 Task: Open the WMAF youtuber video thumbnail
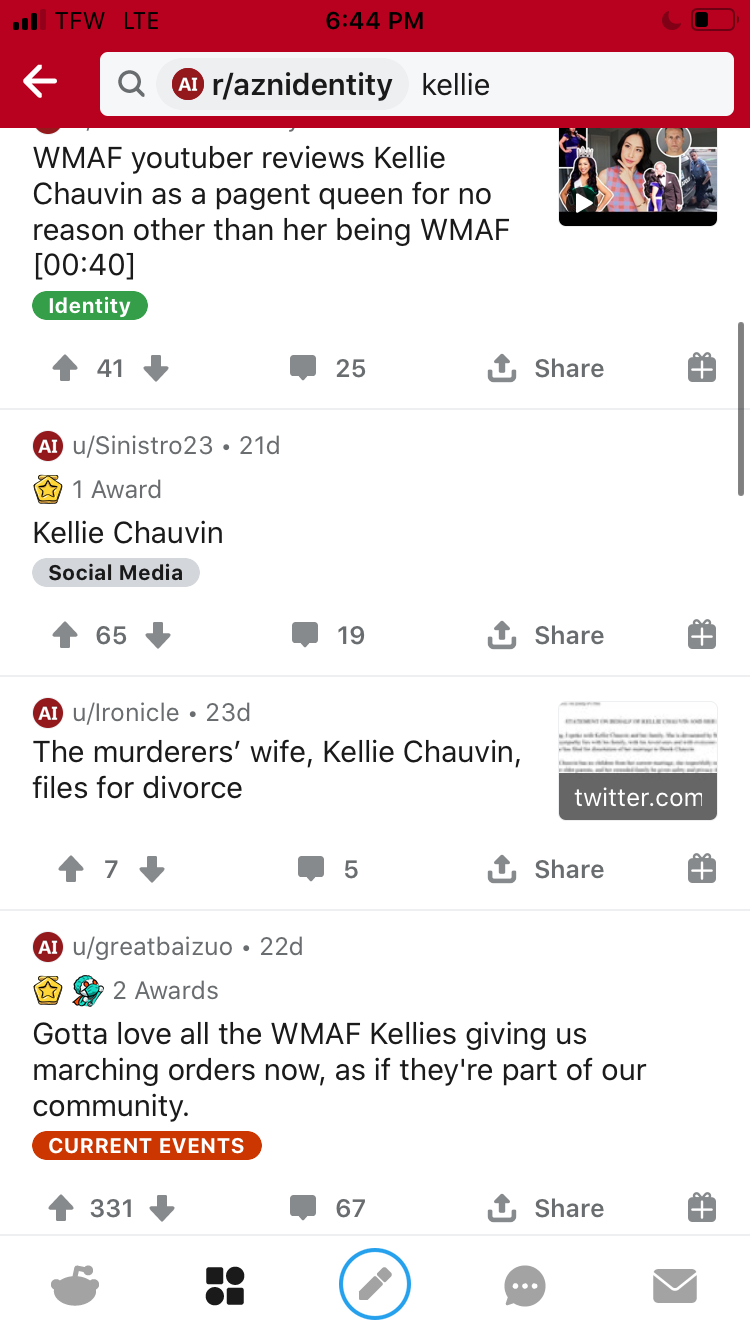point(637,177)
